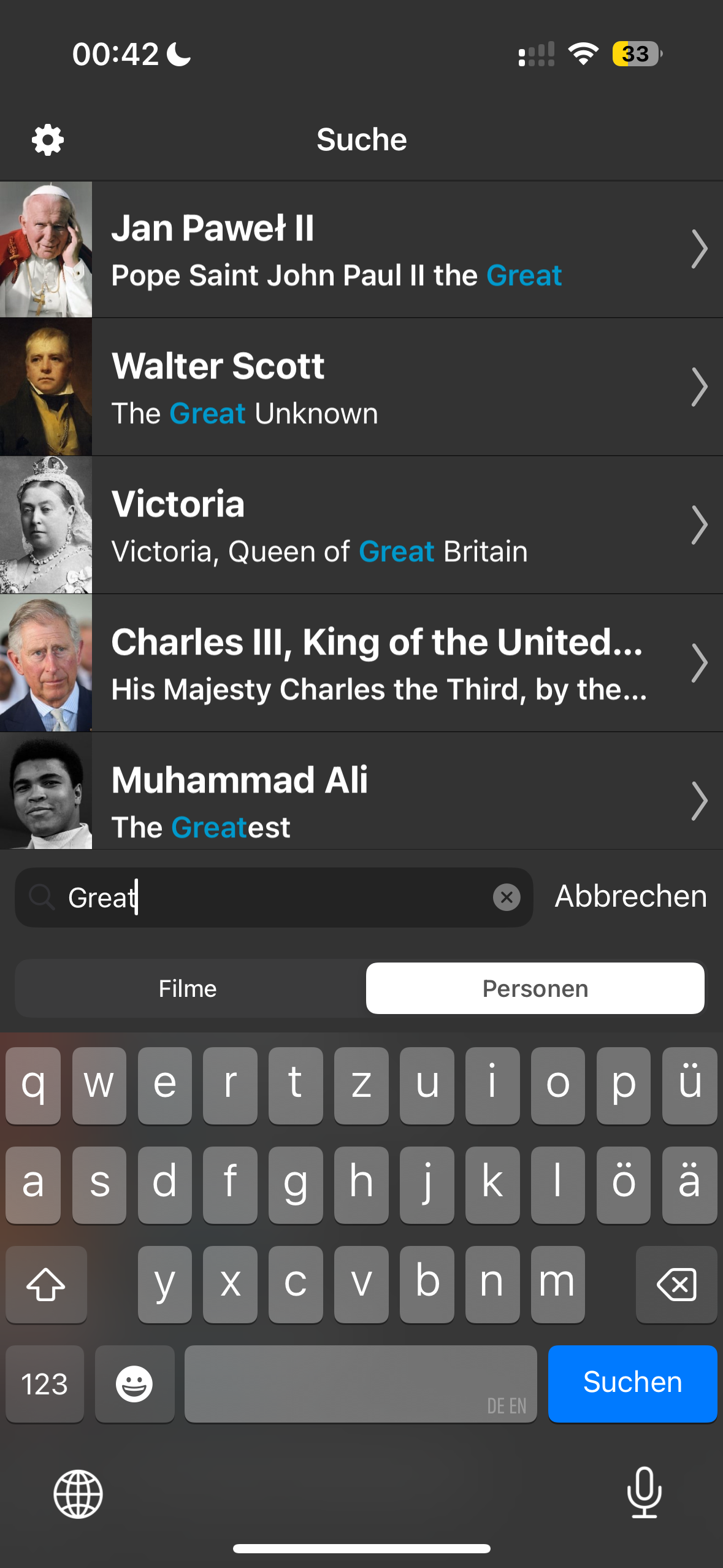View the Muhammad Ali result
723x1568 pixels.
[361, 791]
